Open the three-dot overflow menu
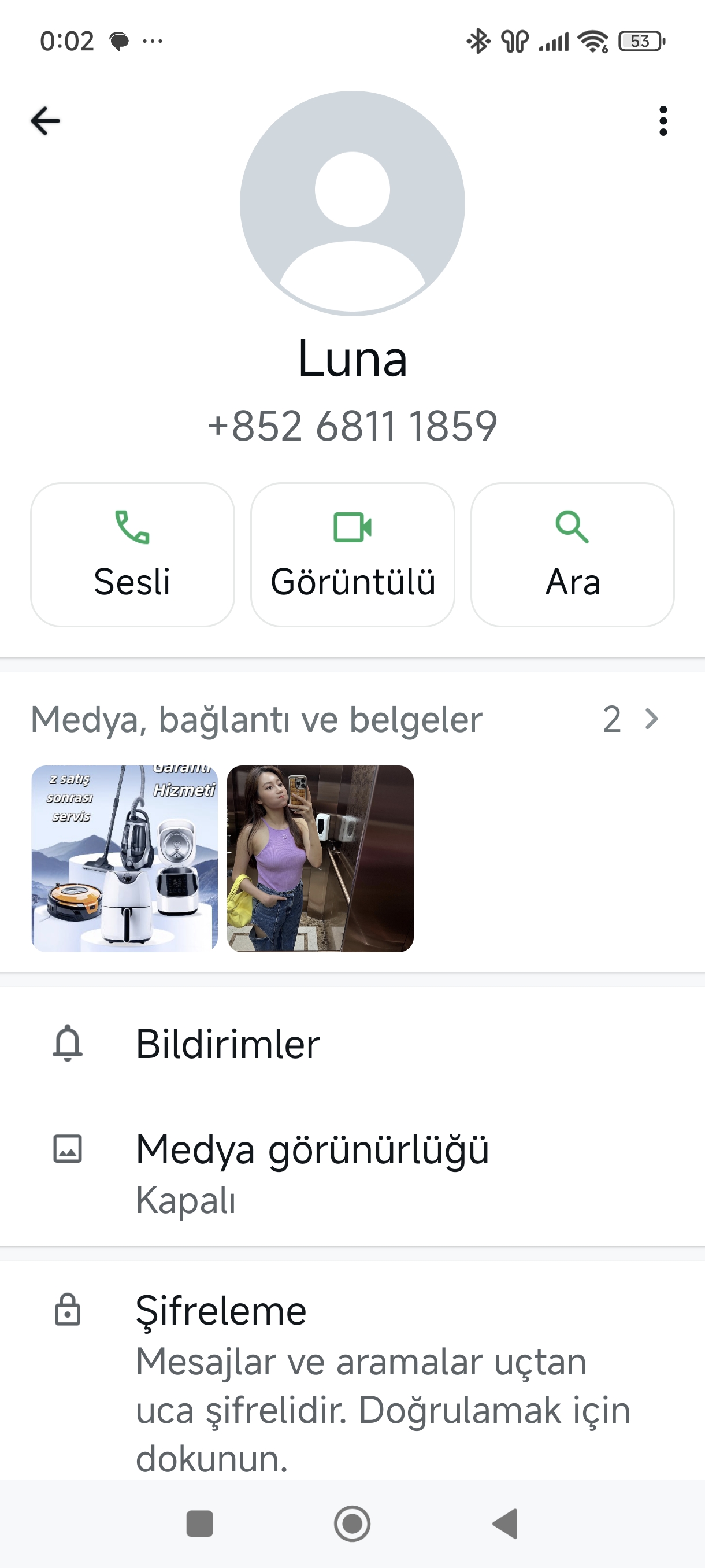This screenshot has height=1568, width=705. [x=662, y=120]
